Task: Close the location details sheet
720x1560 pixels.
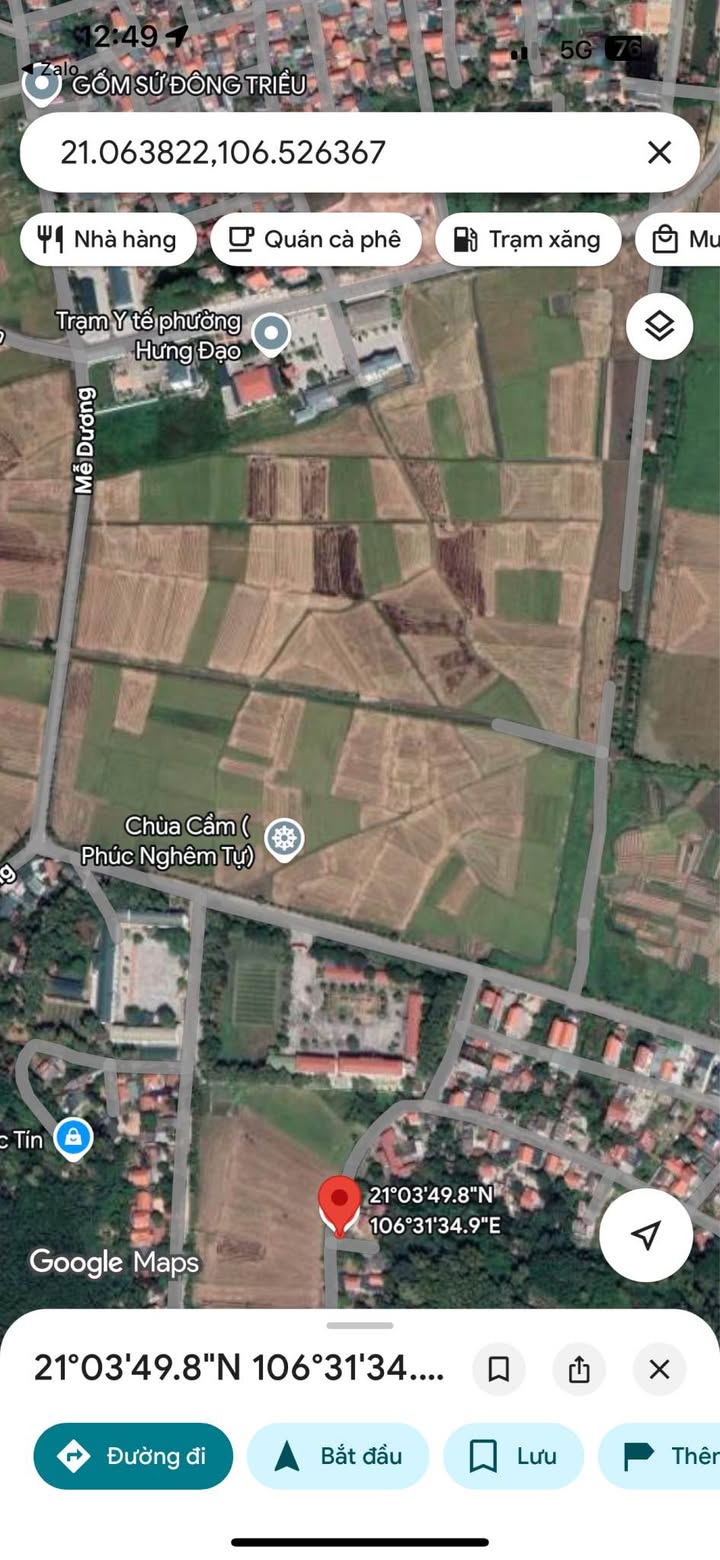Action: [x=659, y=1369]
